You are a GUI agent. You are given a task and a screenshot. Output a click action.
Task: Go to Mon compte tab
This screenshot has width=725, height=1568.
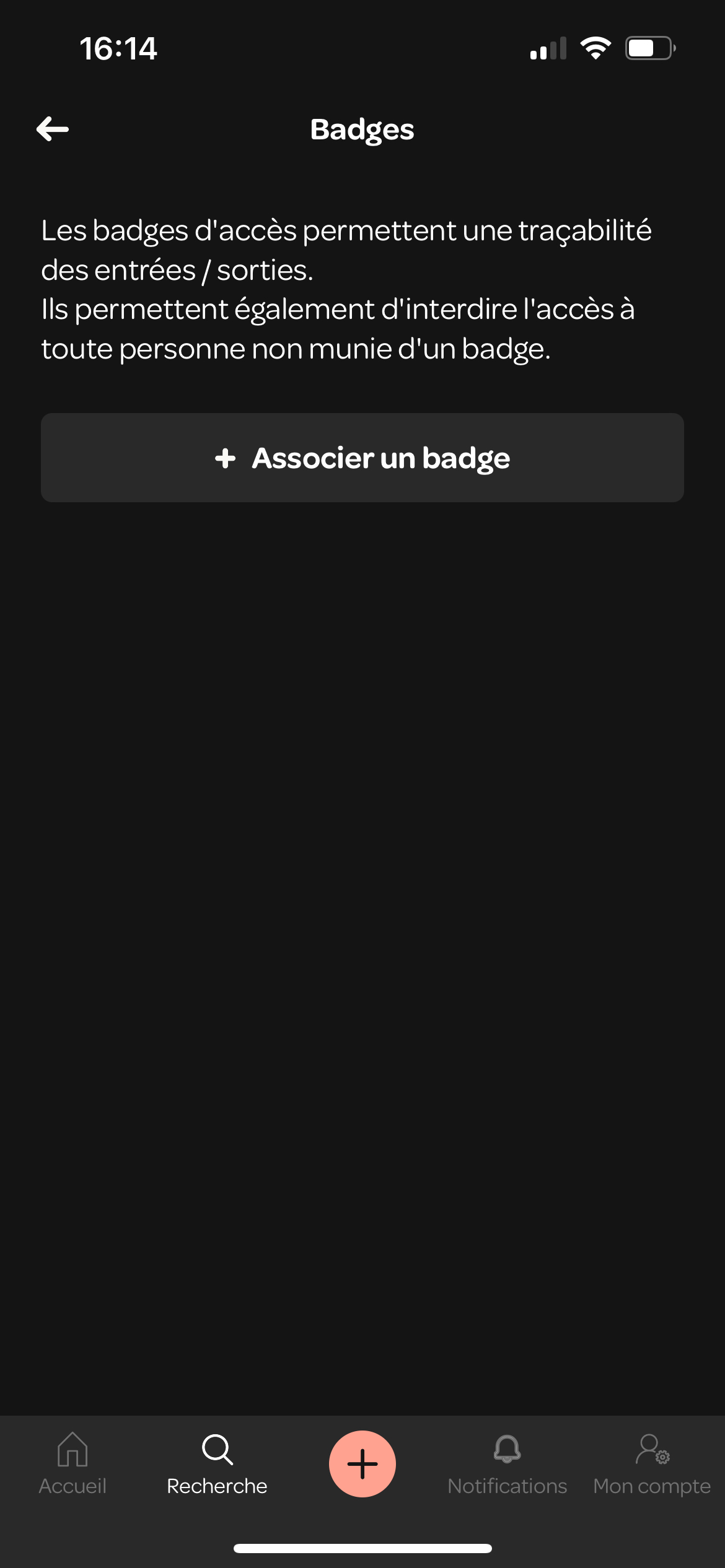coord(652,1464)
